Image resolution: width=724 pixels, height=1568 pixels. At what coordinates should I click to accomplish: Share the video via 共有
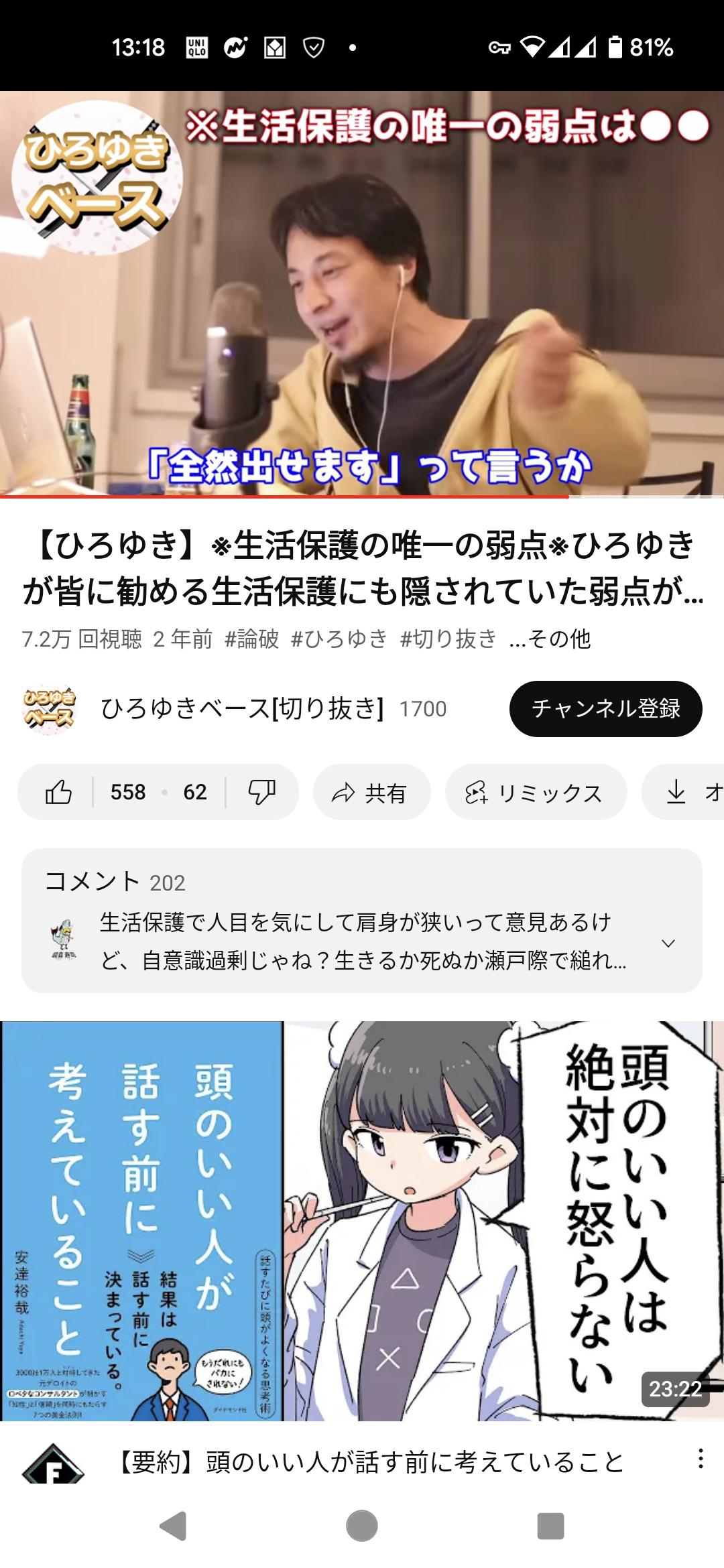[371, 792]
